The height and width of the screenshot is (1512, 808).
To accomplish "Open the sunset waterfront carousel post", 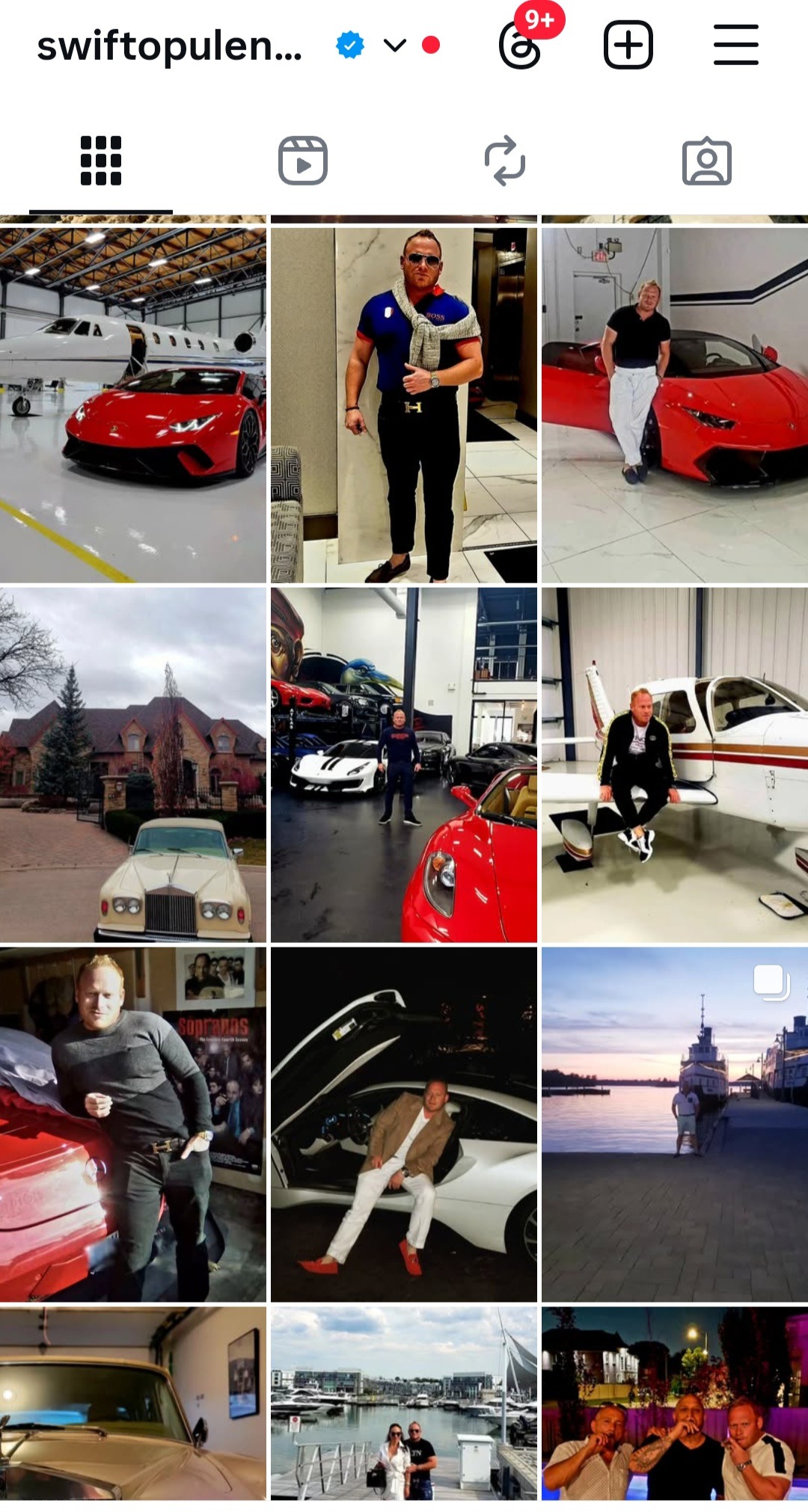I will 675,1125.
